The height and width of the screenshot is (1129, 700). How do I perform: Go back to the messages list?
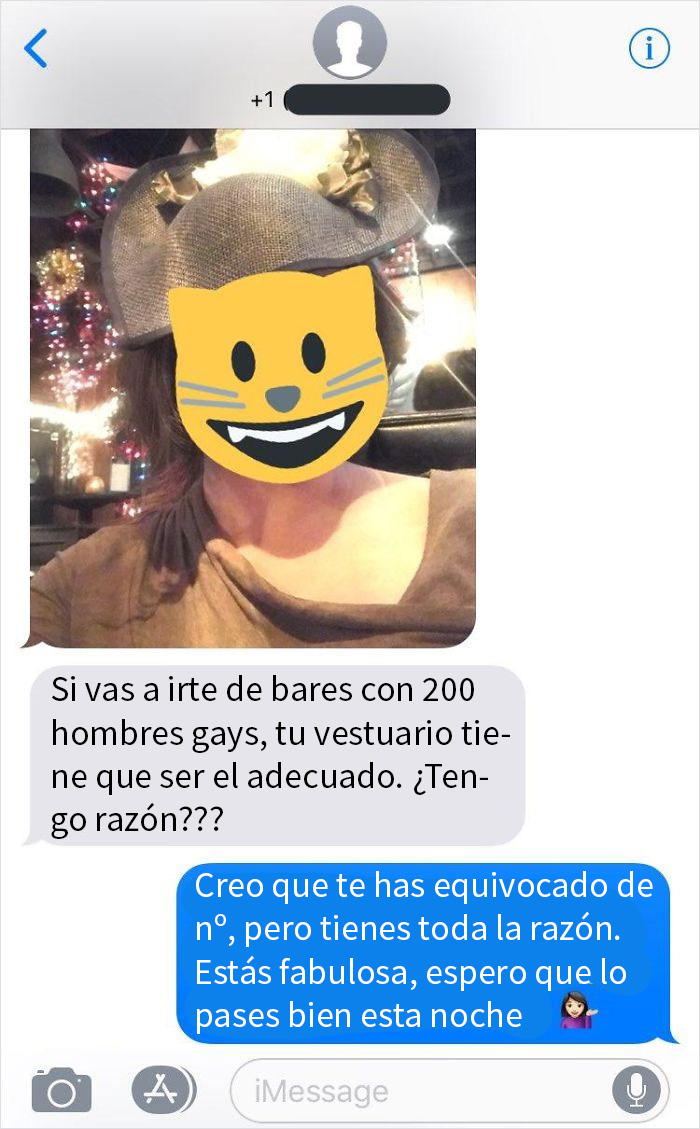point(36,49)
